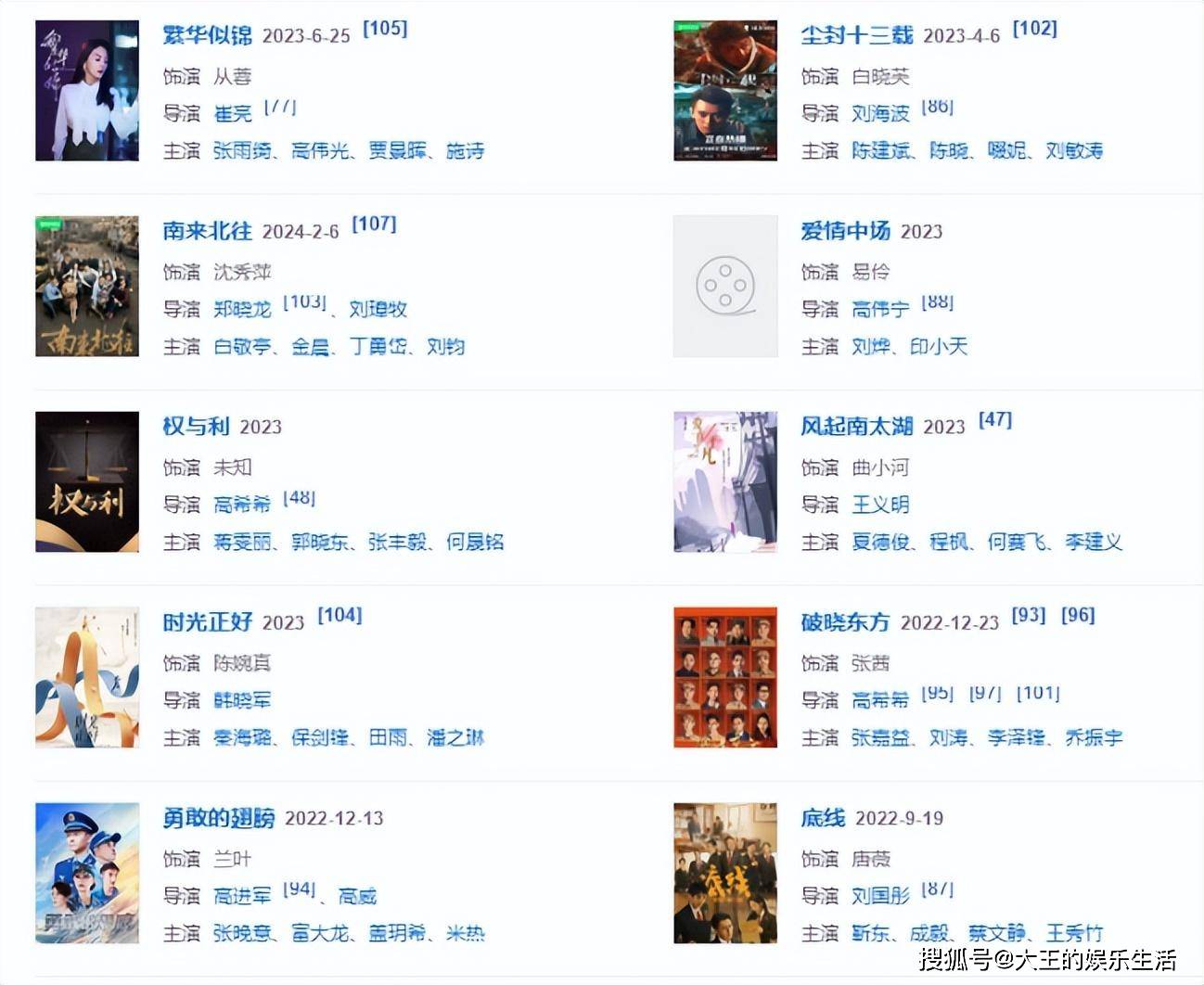View the 权与利 poster image
The image size is (1204, 985).
[x=87, y=481]
